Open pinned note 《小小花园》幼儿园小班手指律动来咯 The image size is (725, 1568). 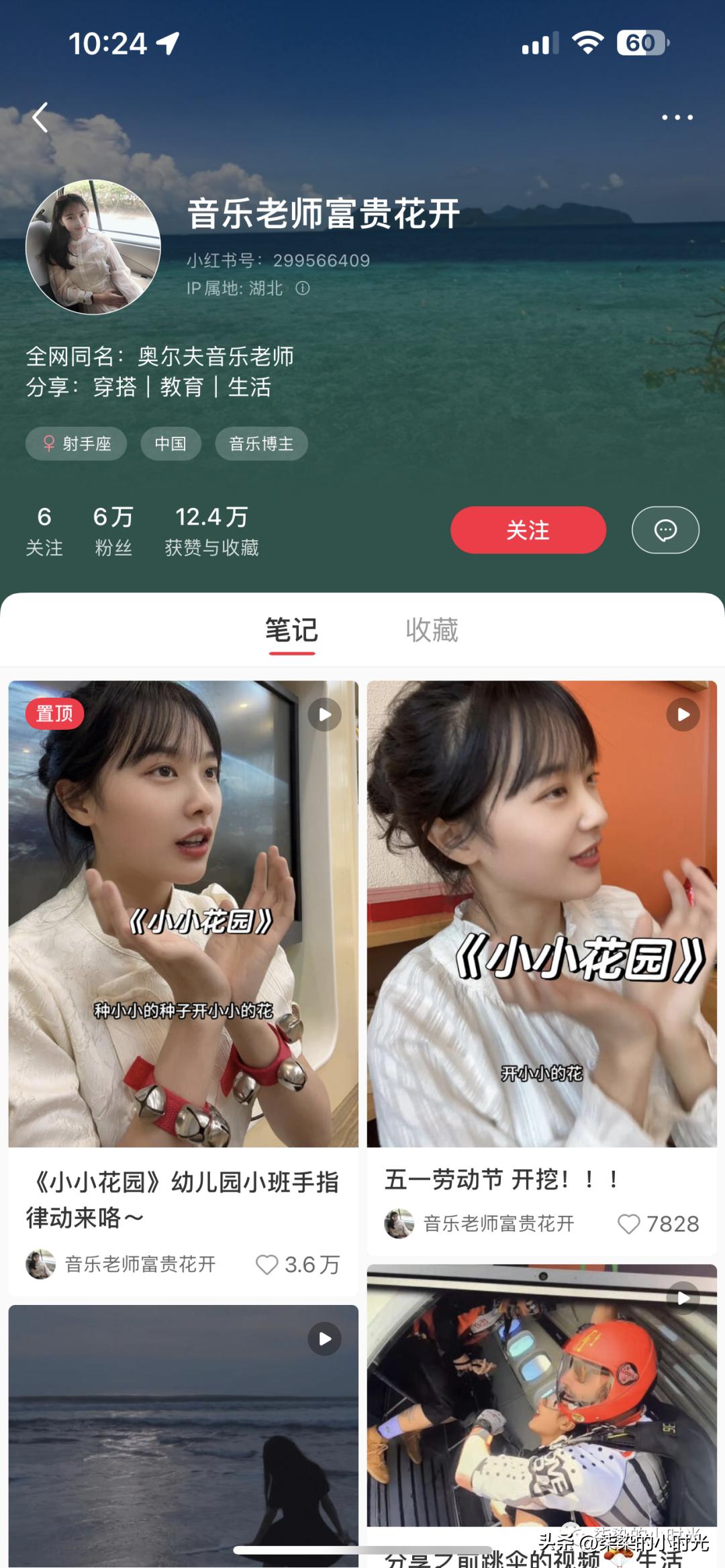coord(183,914)
